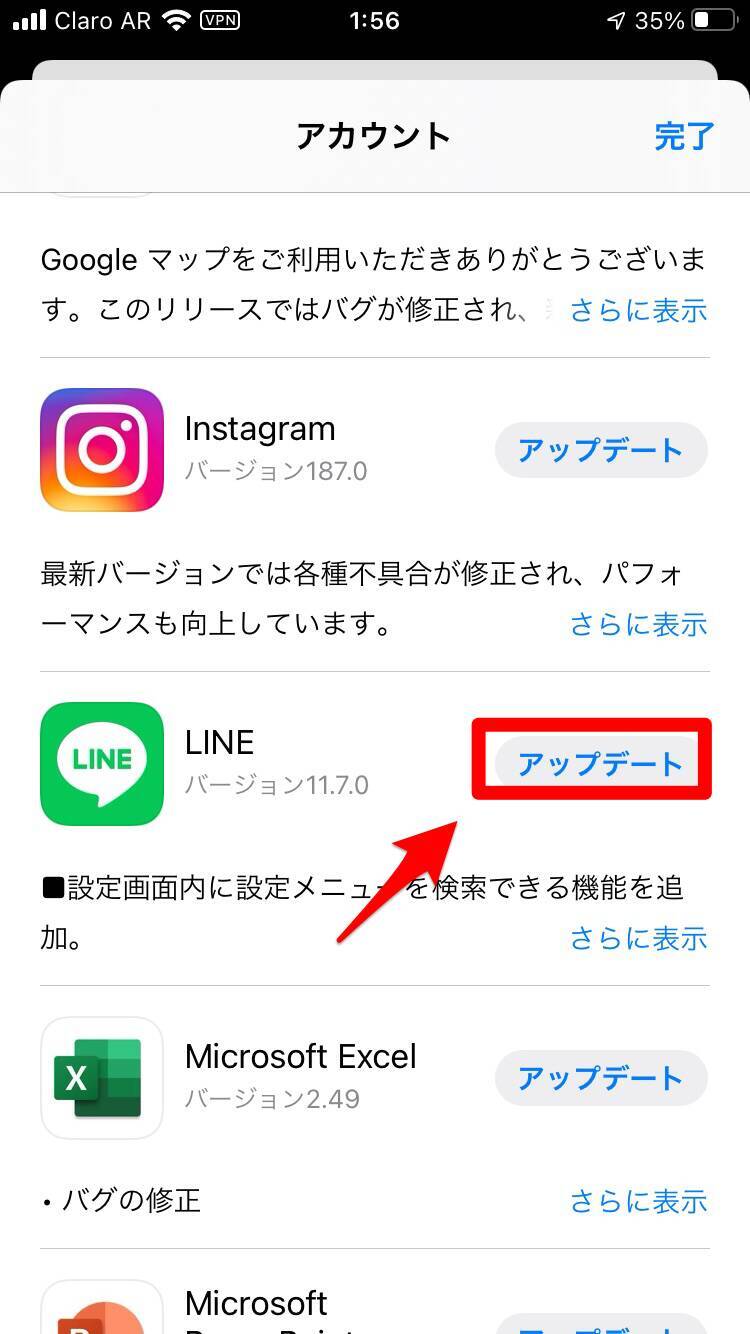This screenshot has height=1334, width=750.
Task: Update Microsoft Excel
Action: click(x=601, y=1078)
